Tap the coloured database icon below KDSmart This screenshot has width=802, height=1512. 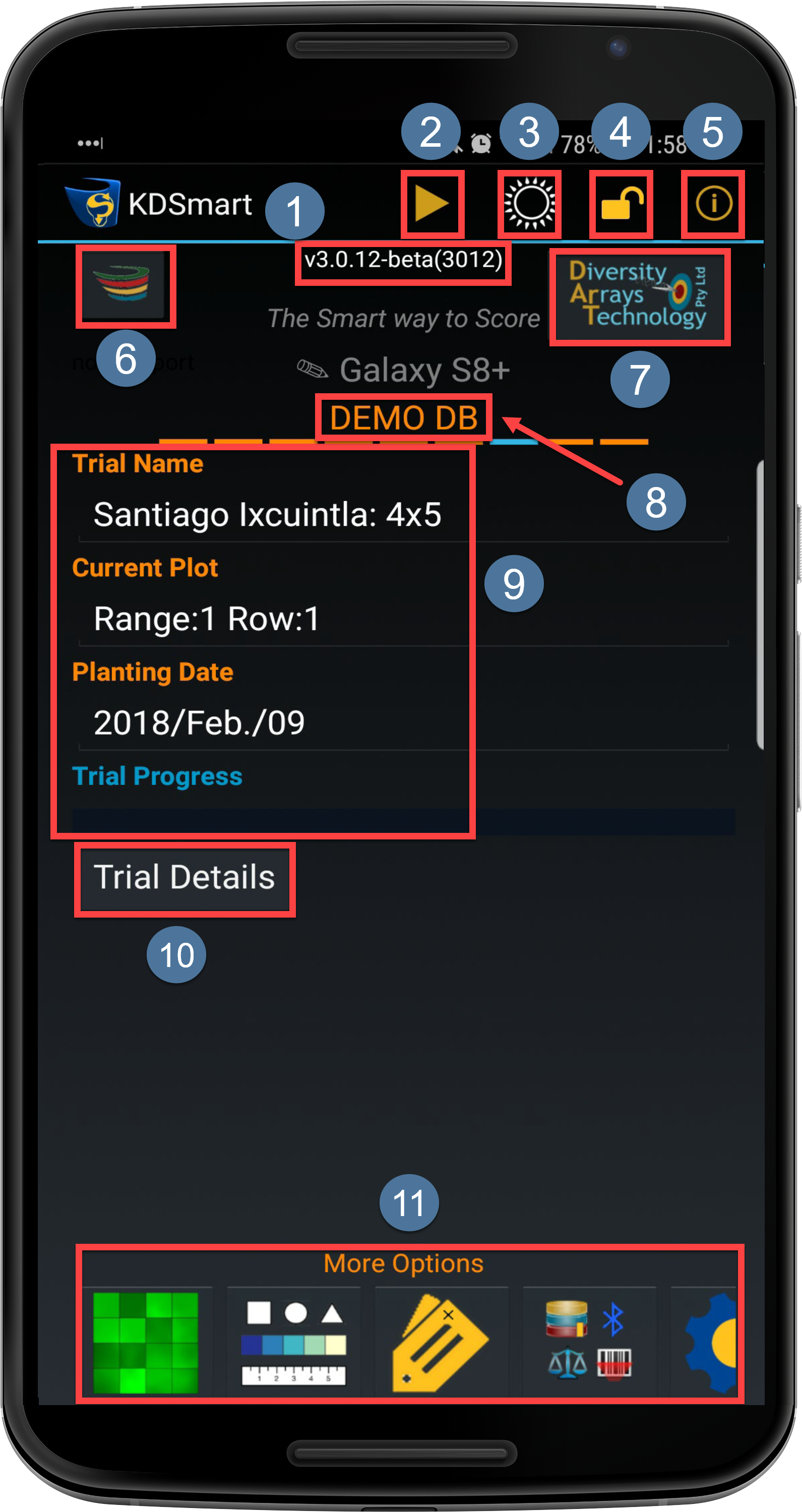125,286
